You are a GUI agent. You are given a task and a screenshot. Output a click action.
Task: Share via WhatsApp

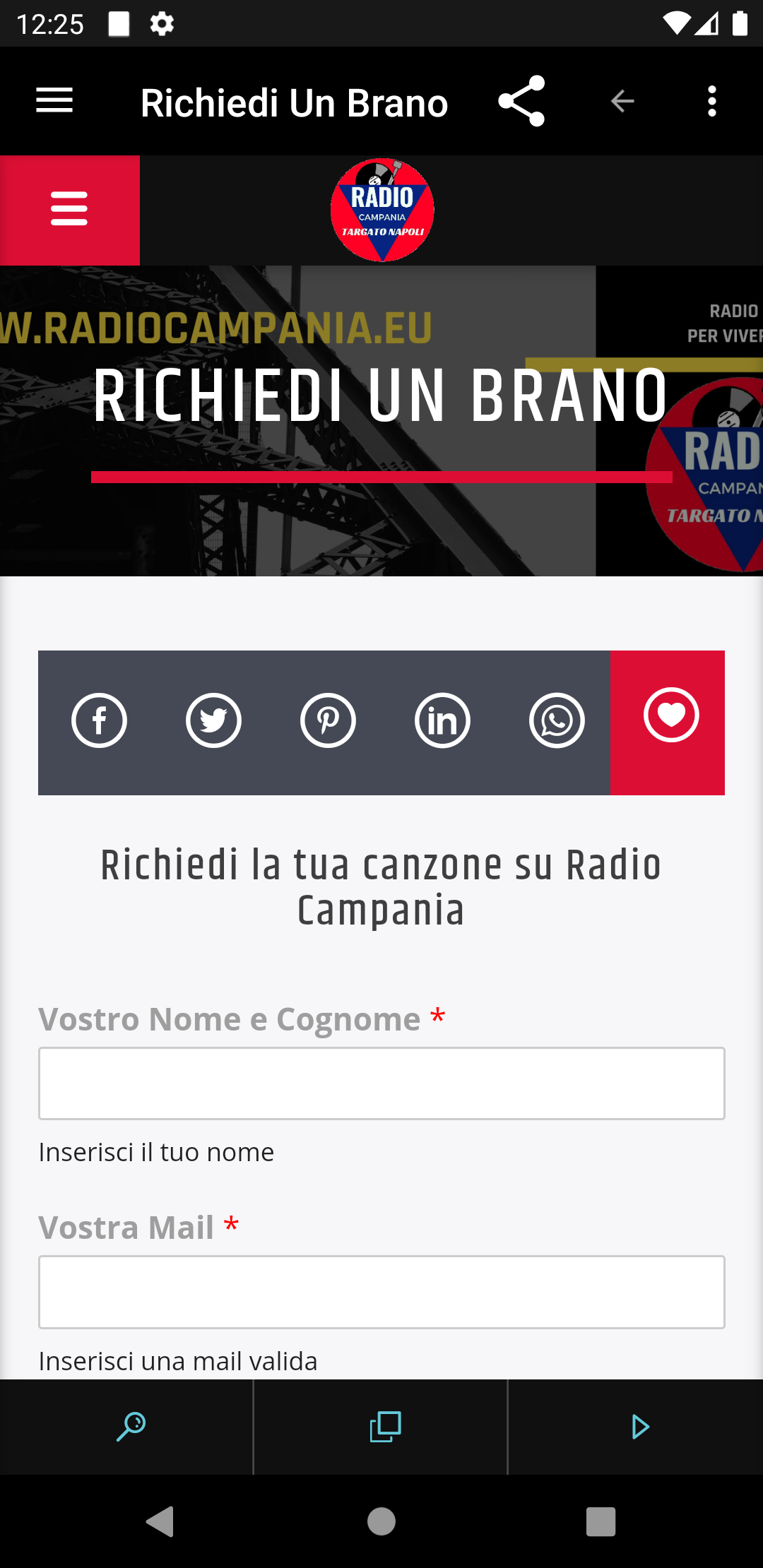[x=557, y=721]
